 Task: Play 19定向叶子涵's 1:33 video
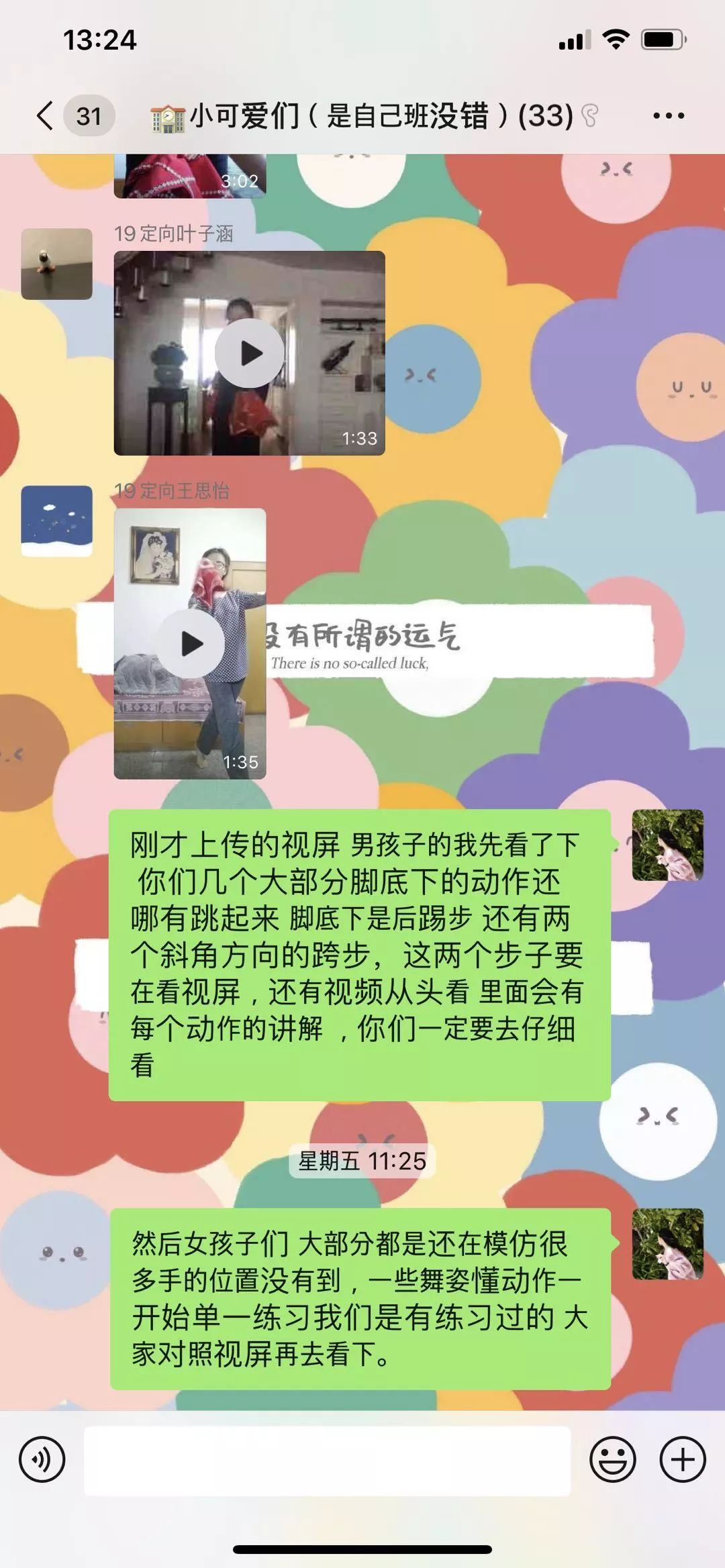point(249,353)
